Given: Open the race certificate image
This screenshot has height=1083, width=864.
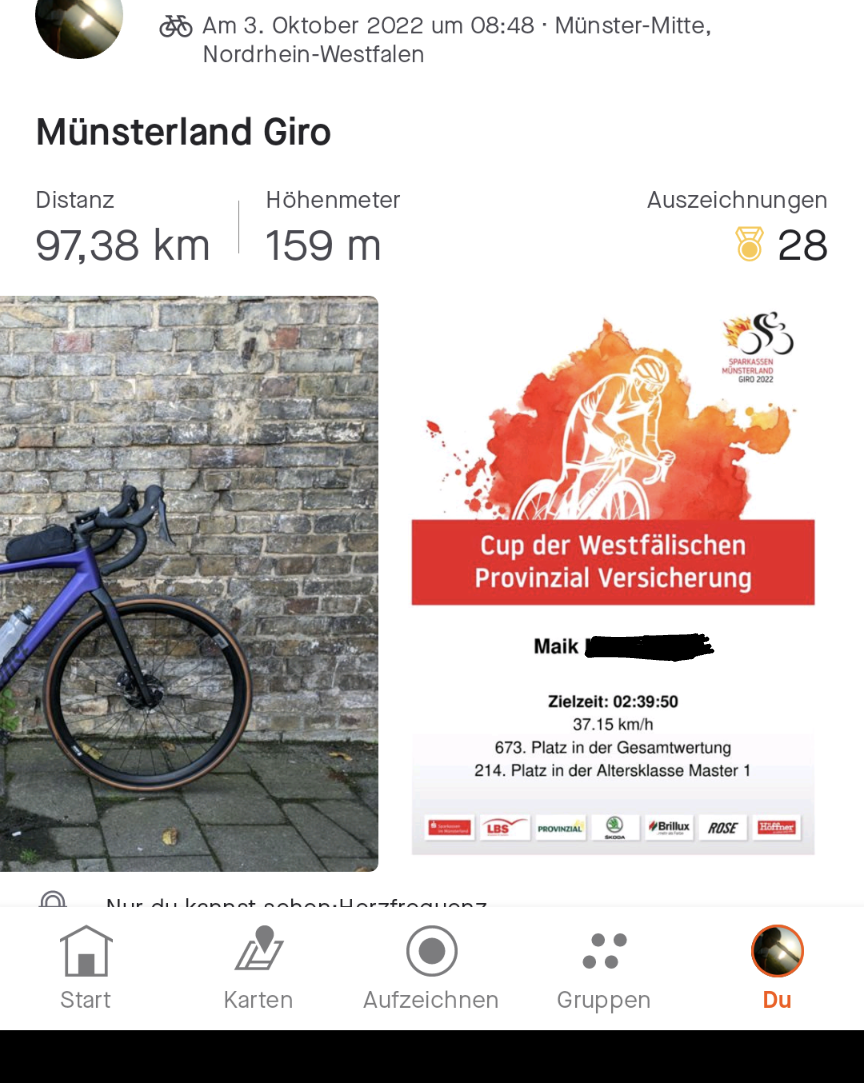Looking at the screenshot, I should pyautogui.click(x=613, y=583).
